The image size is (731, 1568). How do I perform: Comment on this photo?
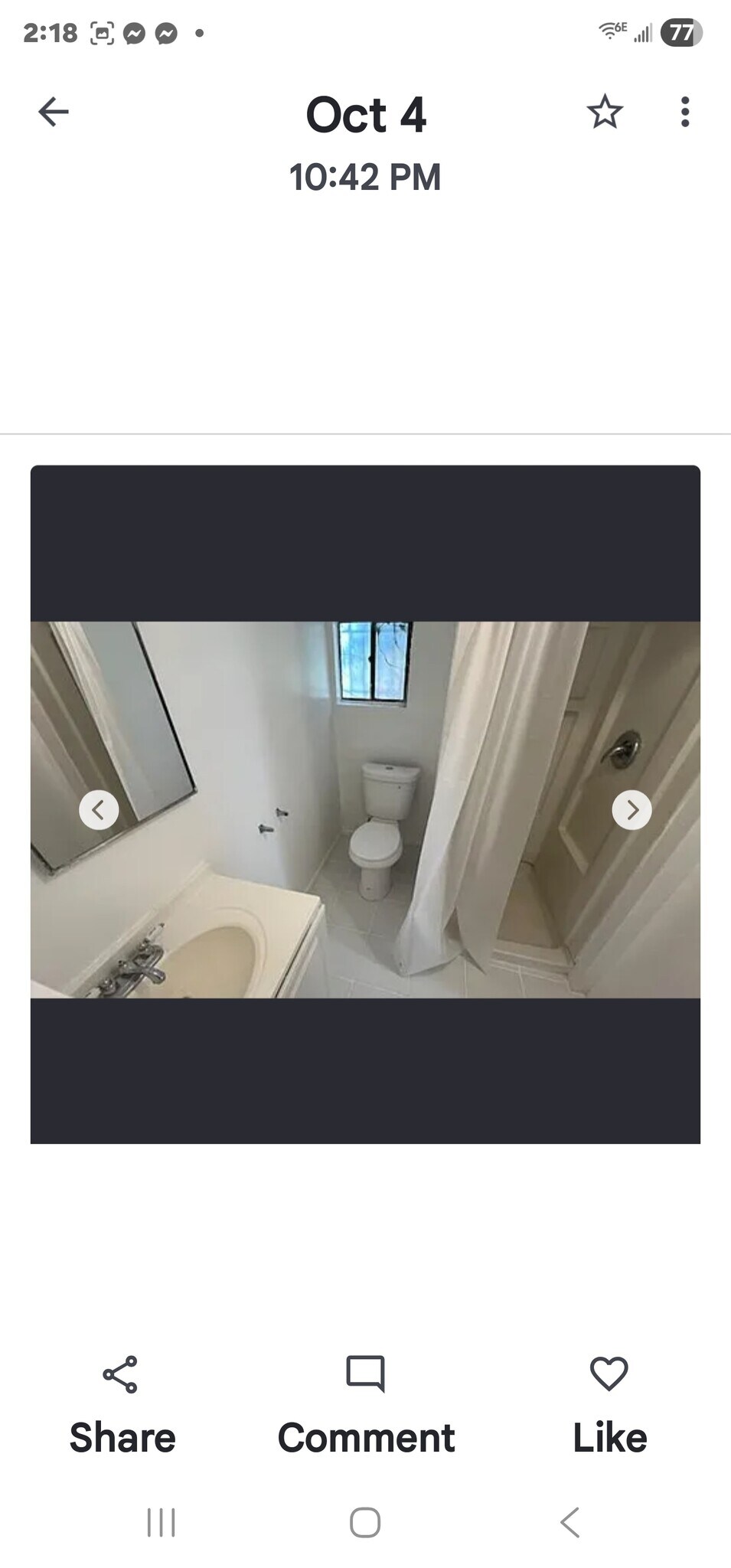click(x=365, y=1404)
